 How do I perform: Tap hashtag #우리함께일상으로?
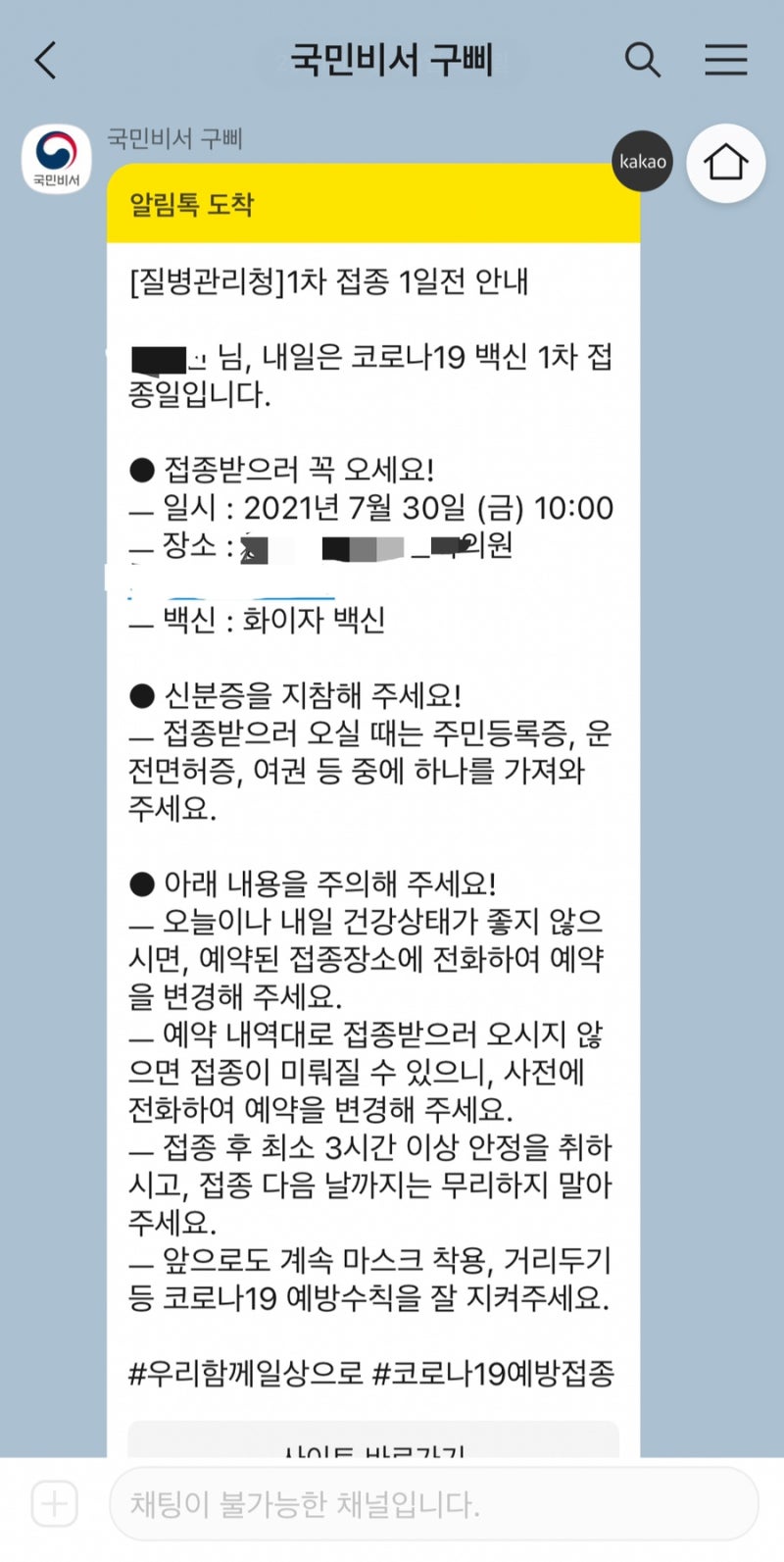coord(246,1373)
